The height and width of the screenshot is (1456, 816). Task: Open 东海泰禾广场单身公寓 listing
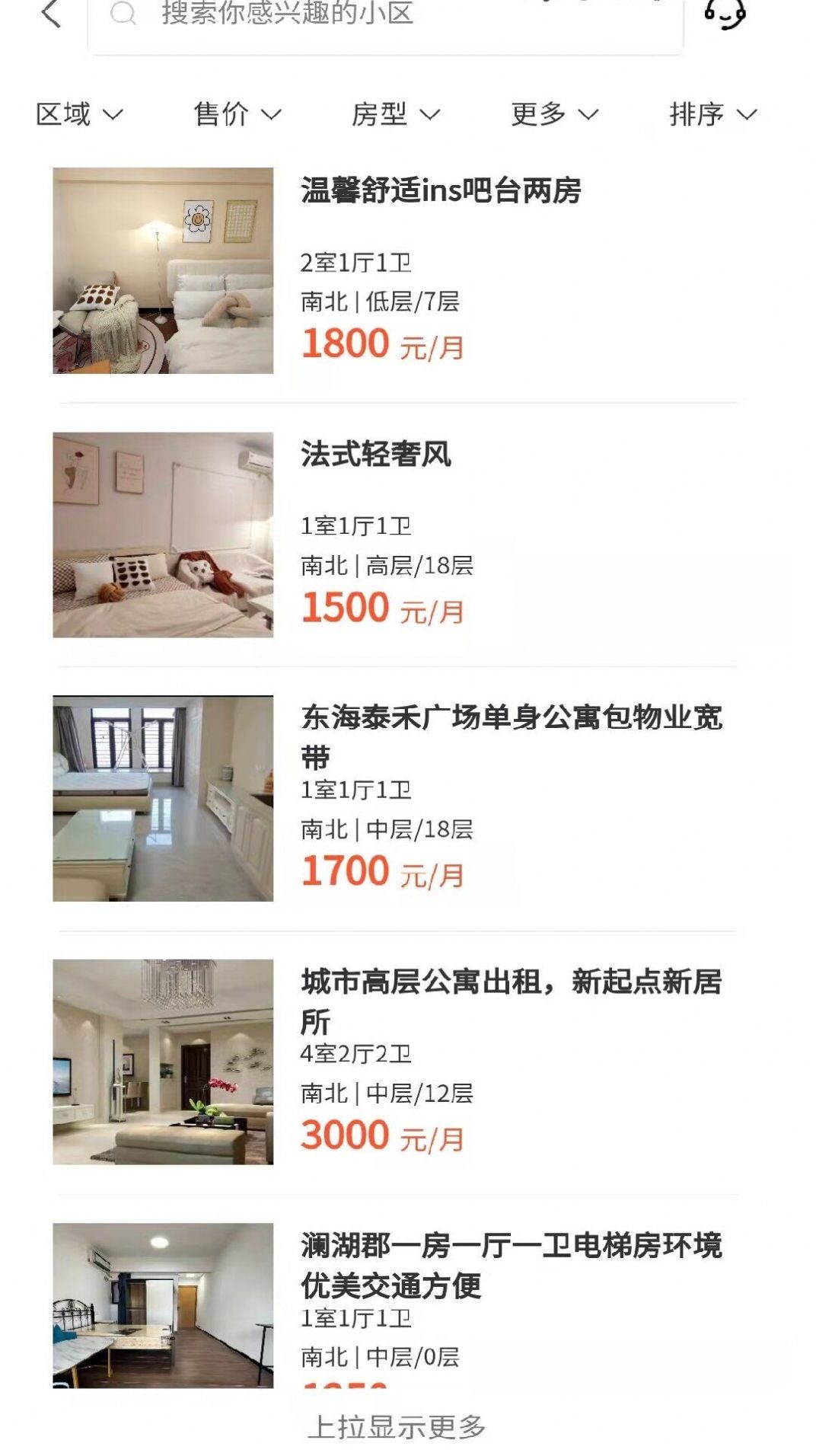[x=514, y=739]
